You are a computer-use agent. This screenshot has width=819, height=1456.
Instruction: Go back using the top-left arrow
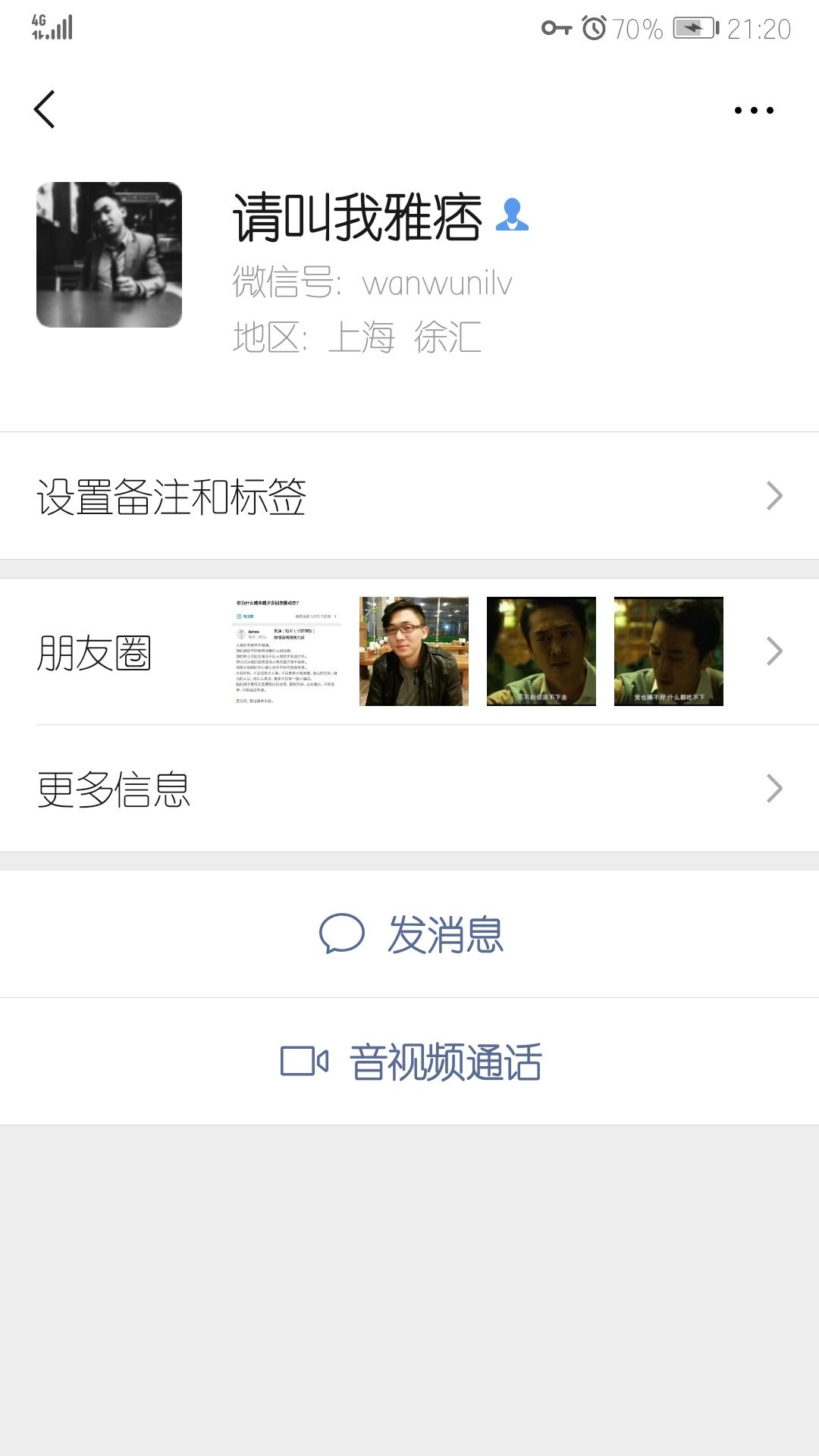pyautogui.click(x=45, y=110)
